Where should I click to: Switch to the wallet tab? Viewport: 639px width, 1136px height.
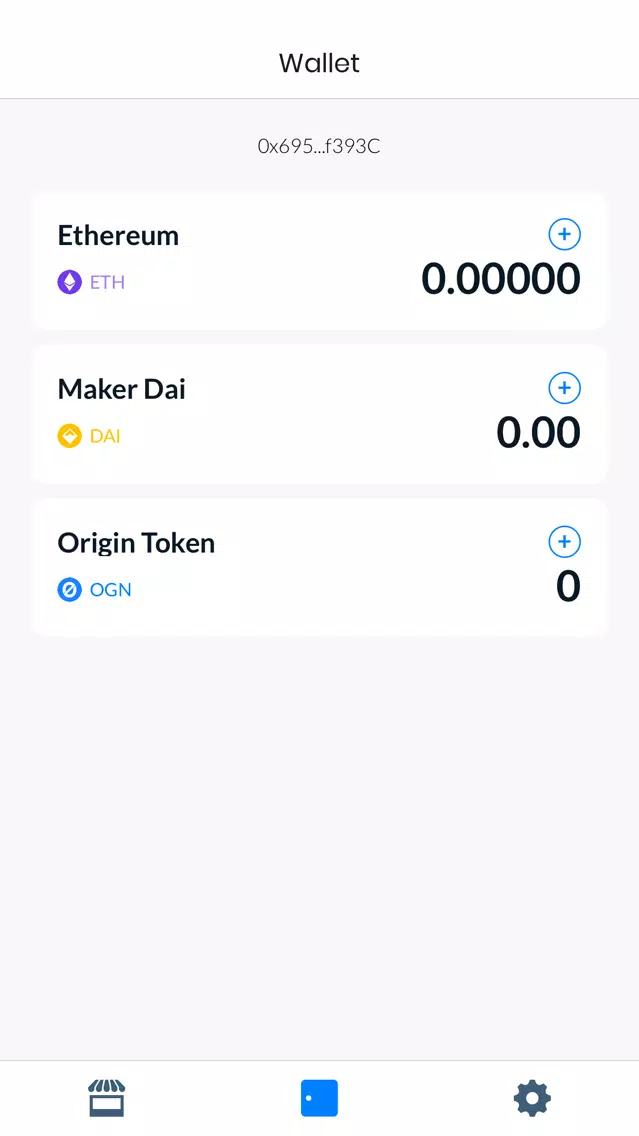[x=319, y=1098]
